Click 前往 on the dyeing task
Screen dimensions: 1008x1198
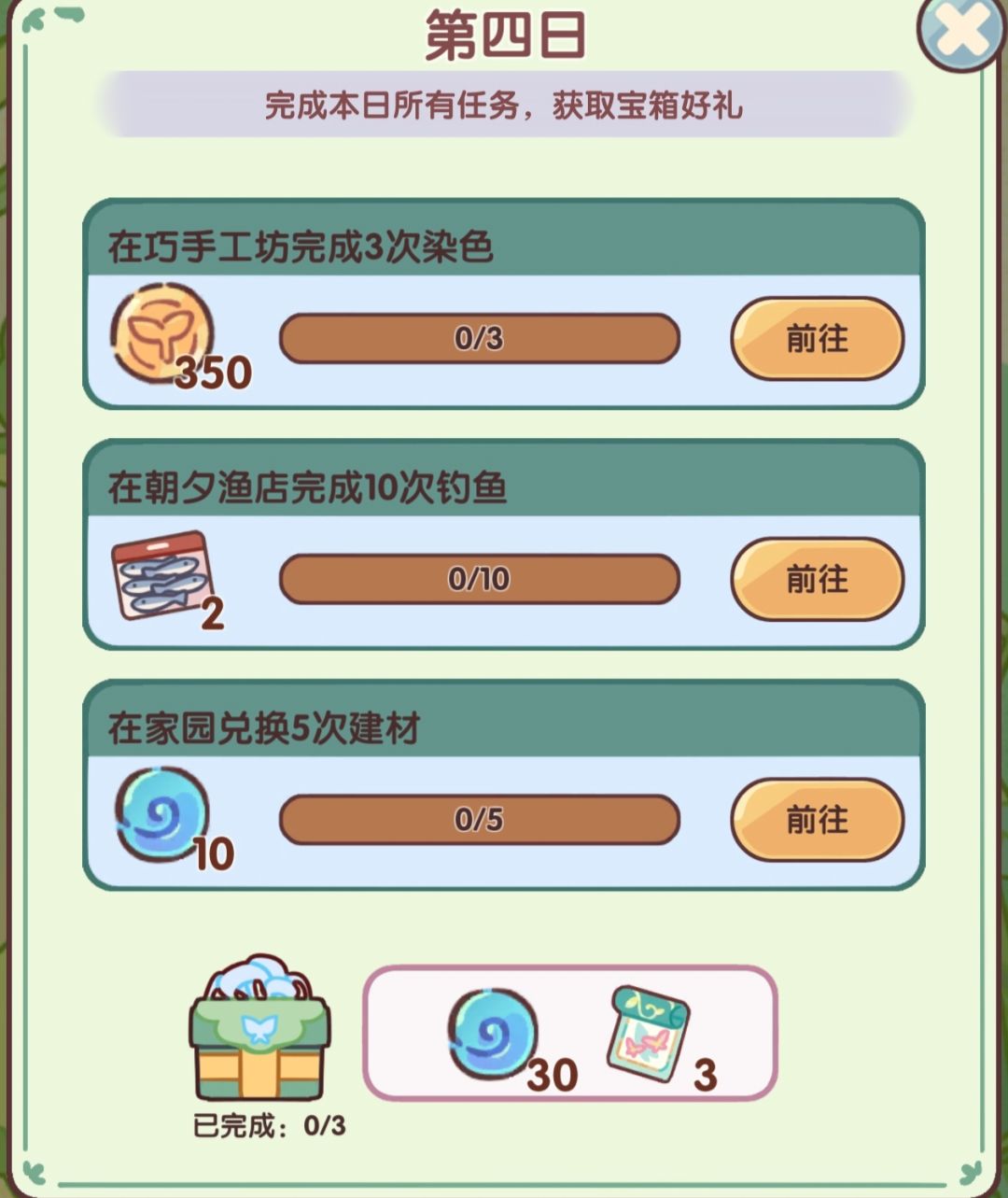pos(817,340)
